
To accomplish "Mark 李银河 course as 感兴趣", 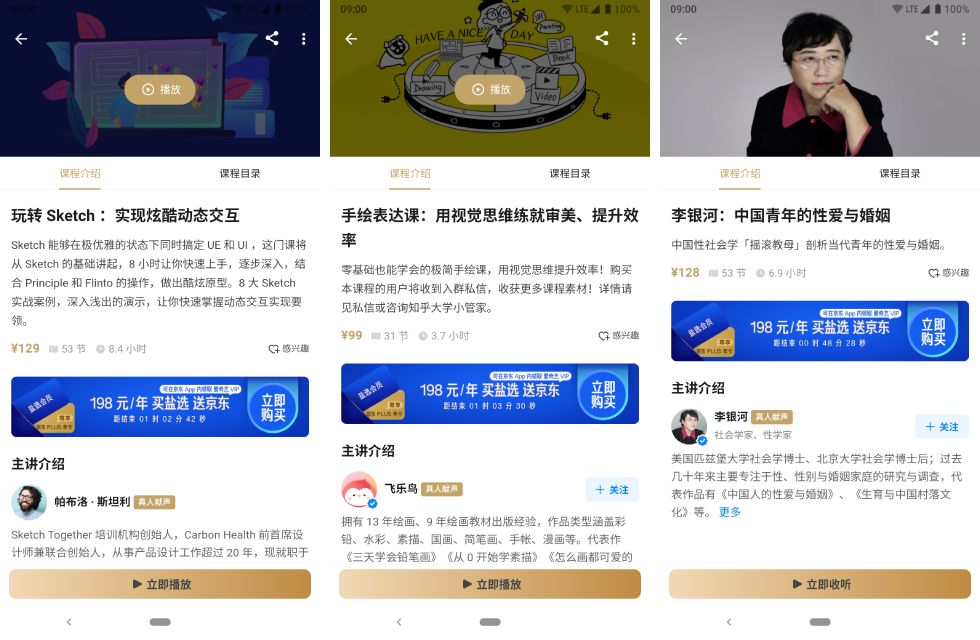I will (x=948, y=272).
